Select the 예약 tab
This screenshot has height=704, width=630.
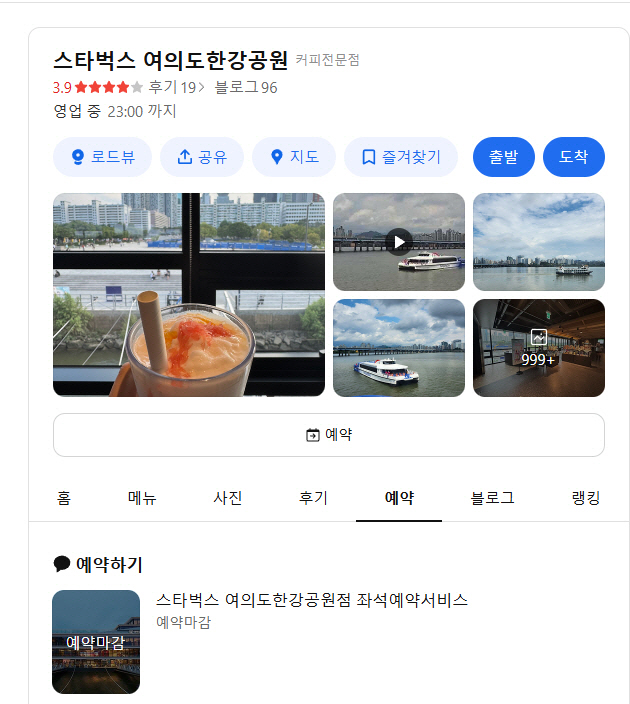click(x=399, y=498)
